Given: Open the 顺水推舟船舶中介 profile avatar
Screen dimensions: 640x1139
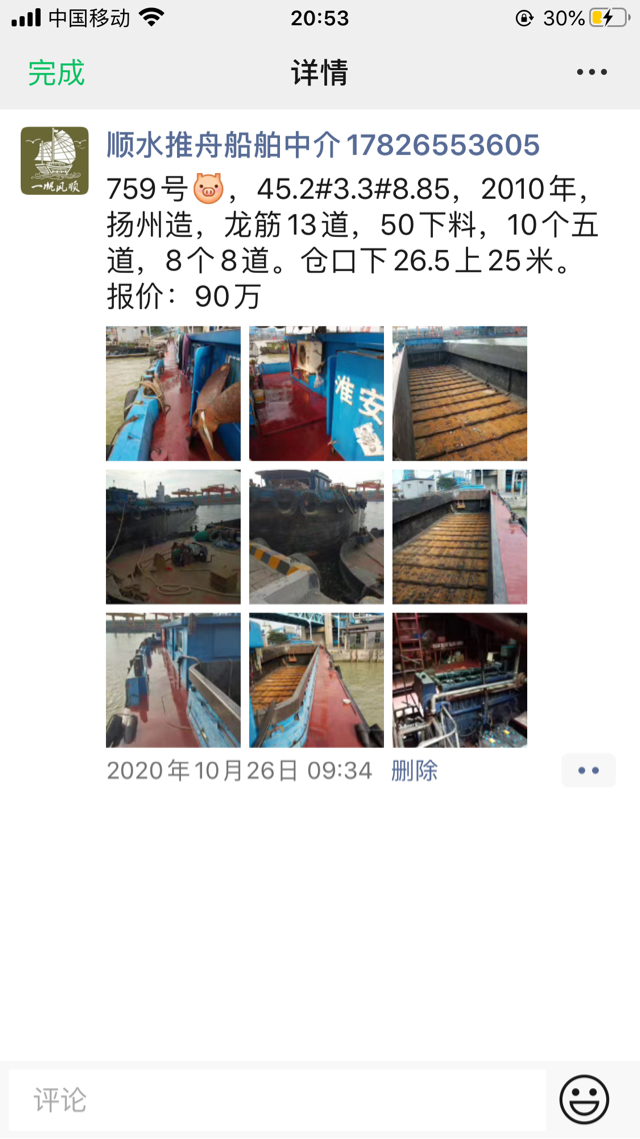Looking at the screenshot, I should point(54,160).
